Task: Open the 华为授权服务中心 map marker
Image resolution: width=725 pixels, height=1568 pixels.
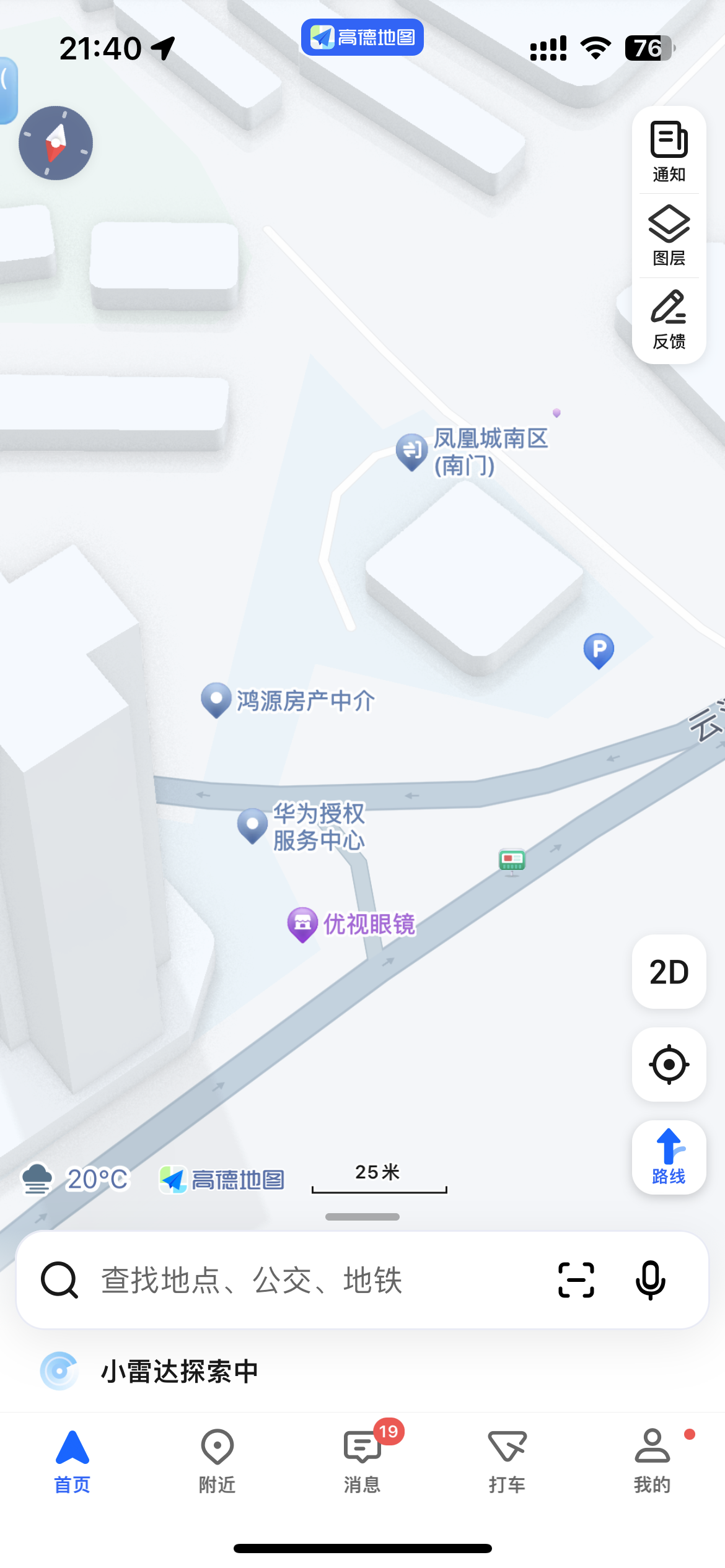Action: pos(252,825)
